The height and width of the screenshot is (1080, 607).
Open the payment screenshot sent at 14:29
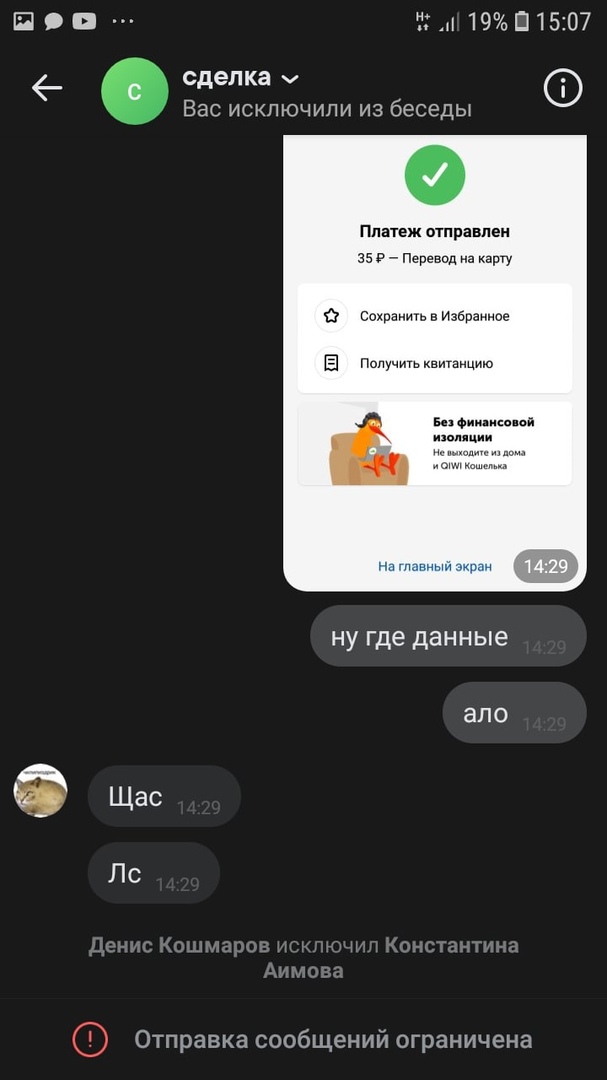pos(434,360)
